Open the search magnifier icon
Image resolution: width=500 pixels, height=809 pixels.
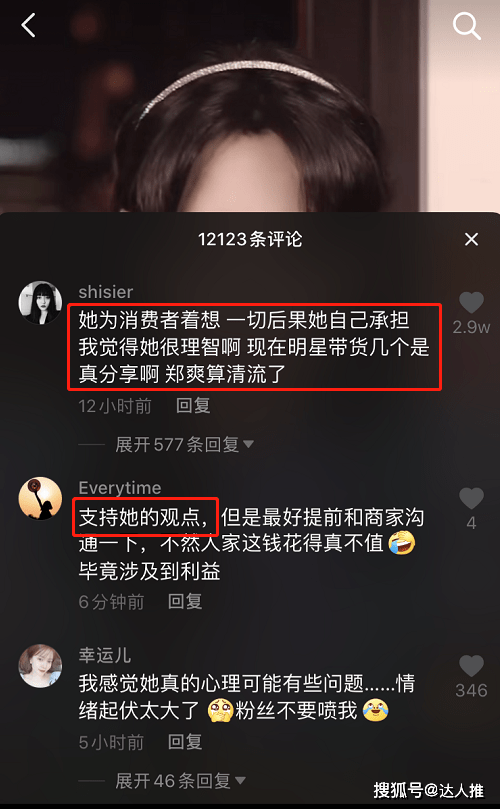coord(466,26)
